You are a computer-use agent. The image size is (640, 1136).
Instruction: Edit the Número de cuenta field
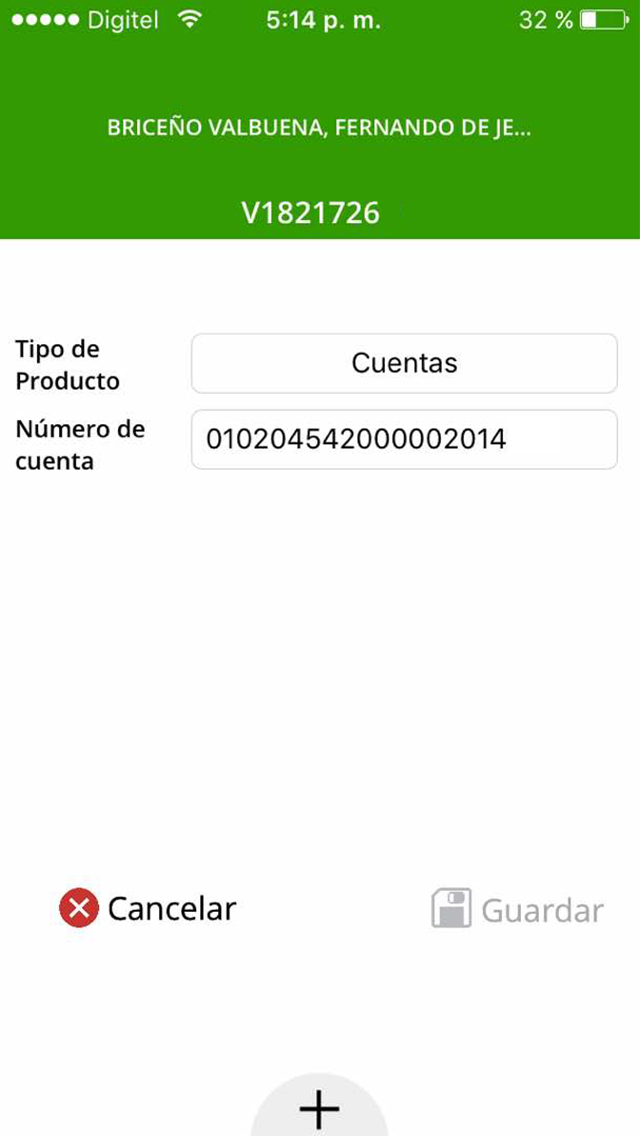tap(404, 439)
